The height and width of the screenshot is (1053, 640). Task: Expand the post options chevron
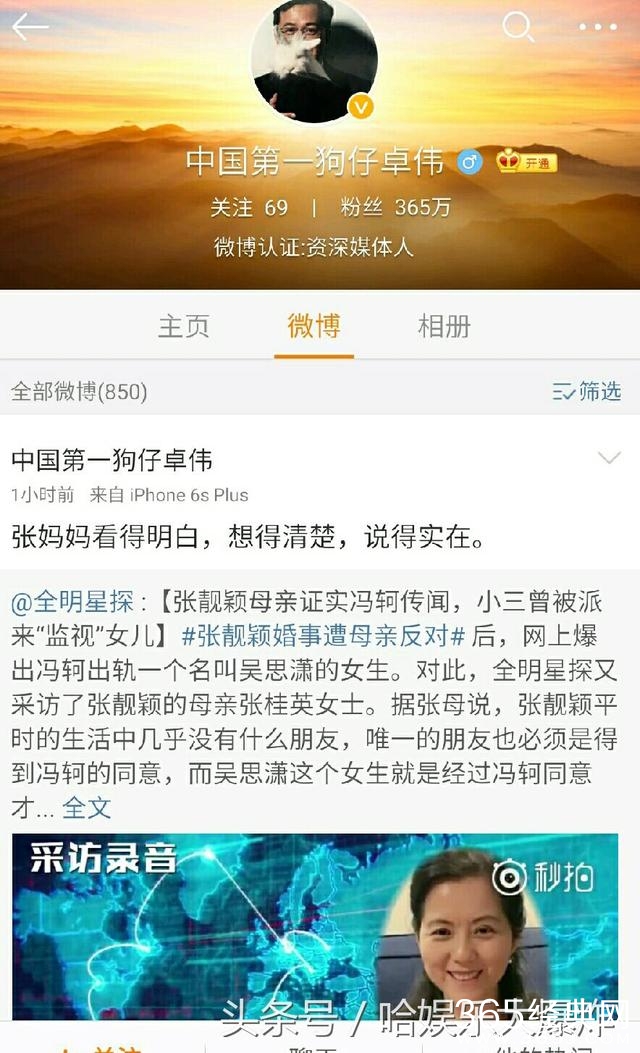coord(609,458)
